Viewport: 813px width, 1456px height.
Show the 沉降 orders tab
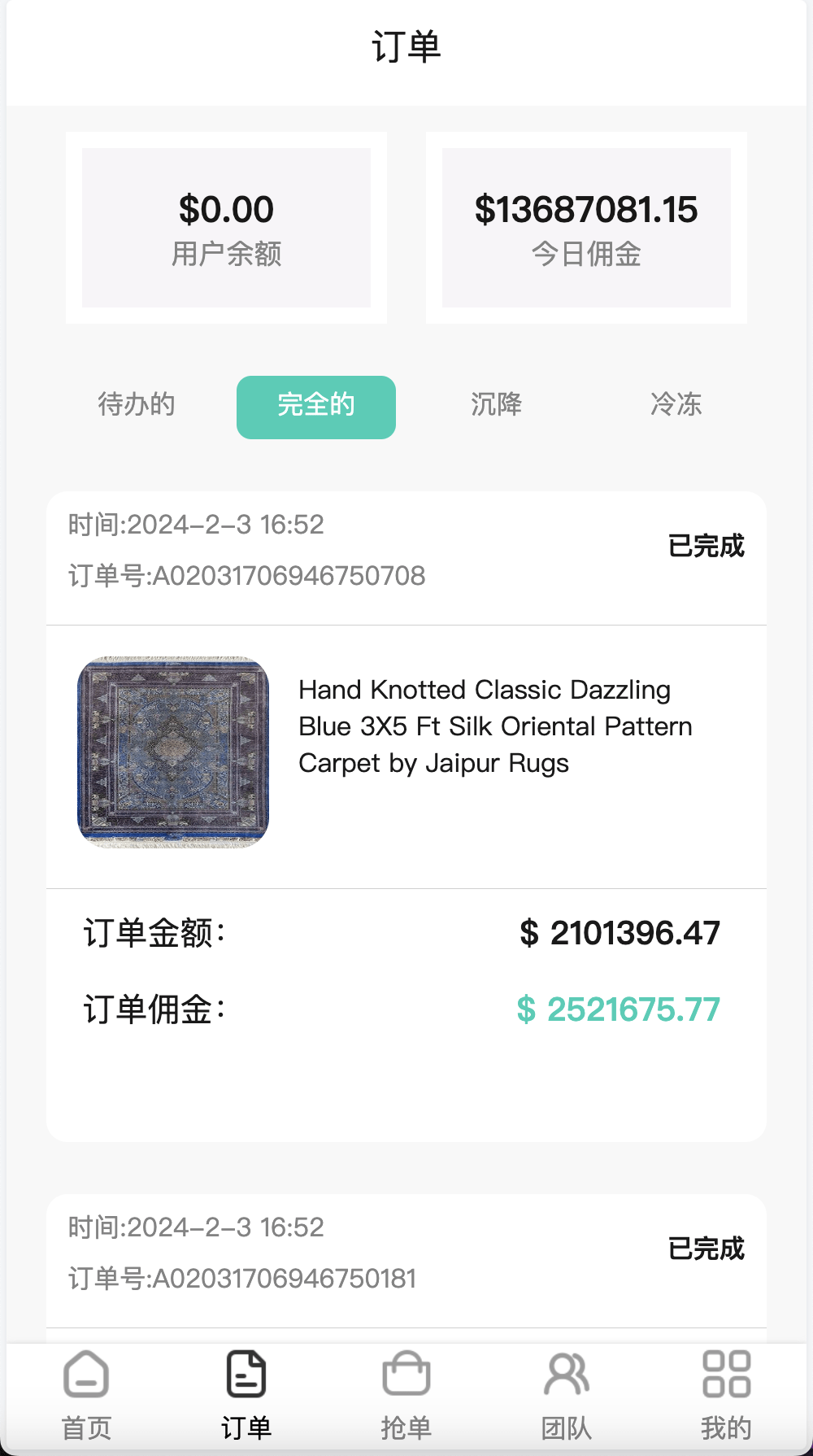tap(496, 405)
